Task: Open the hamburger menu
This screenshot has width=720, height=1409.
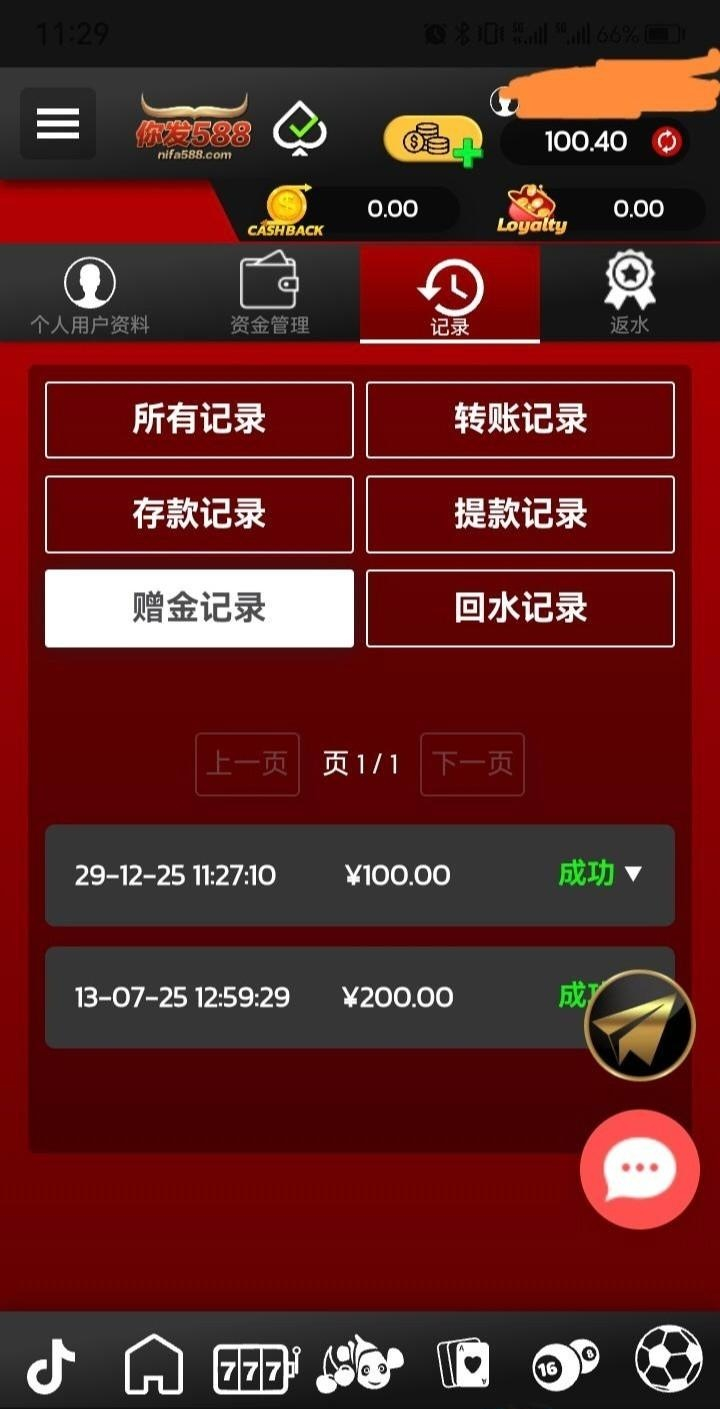Action: 58,124
